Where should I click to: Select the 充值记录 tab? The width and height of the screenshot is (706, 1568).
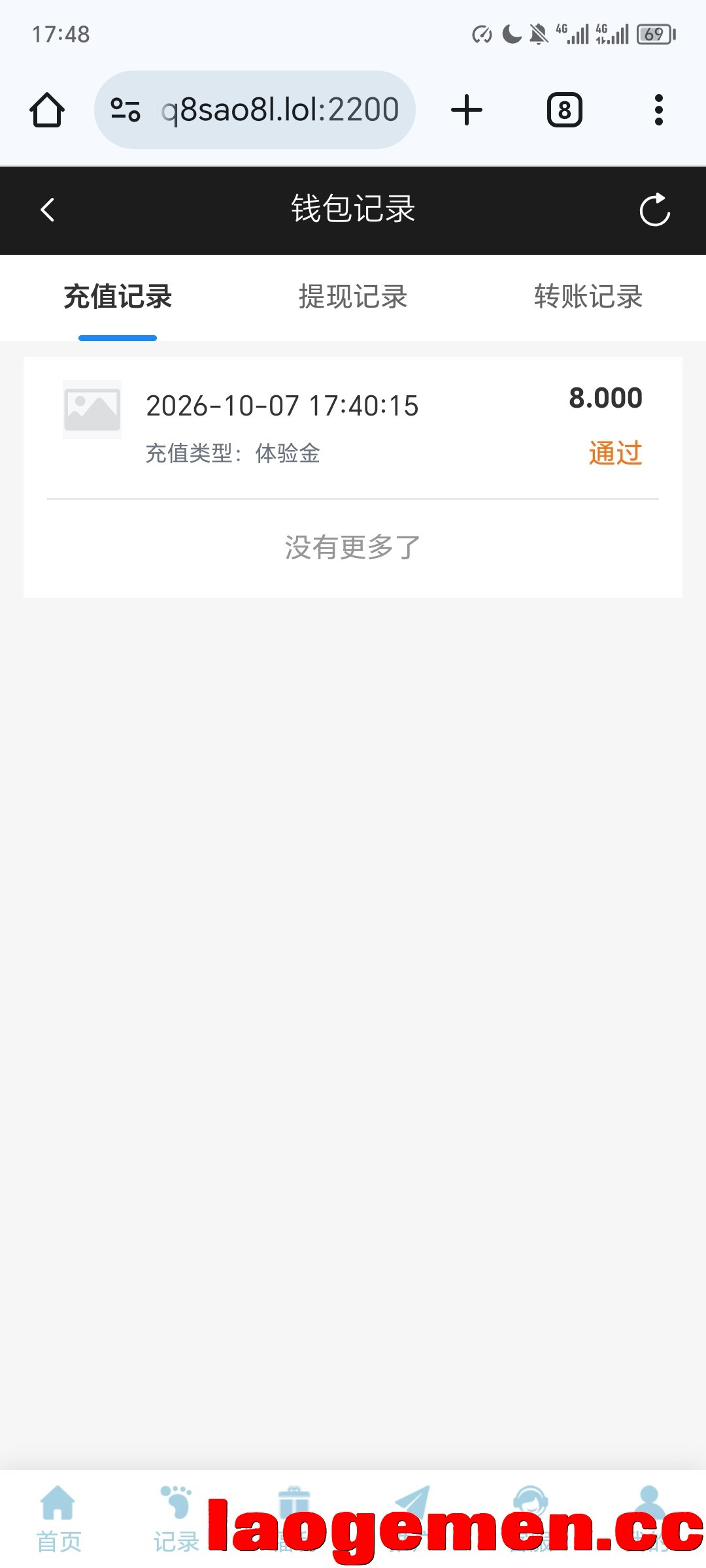[x=118, y=297]
